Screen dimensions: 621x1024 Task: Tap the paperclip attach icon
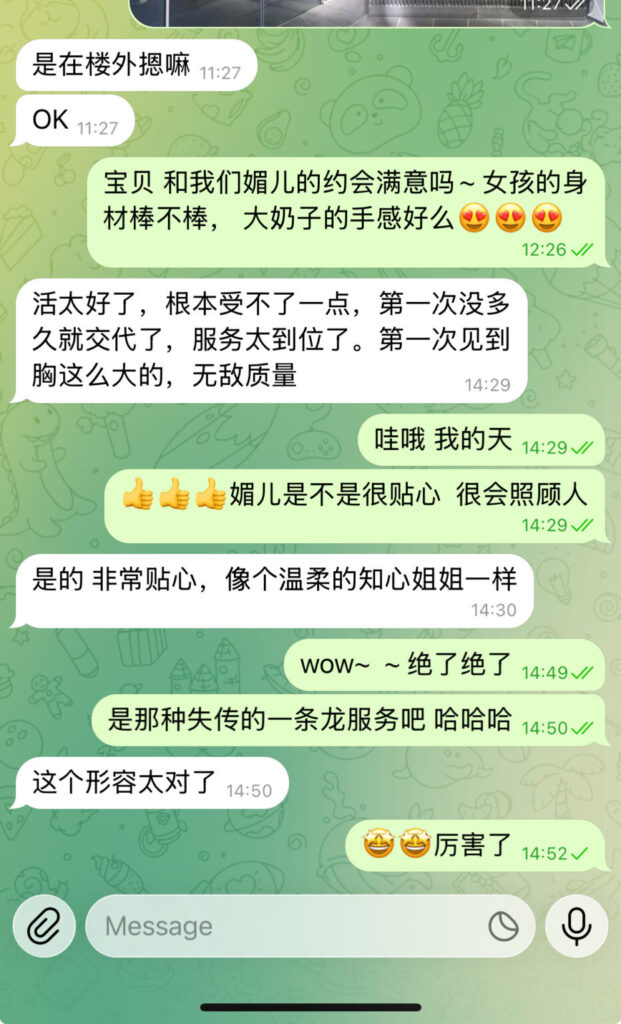[x=43, y=927]
